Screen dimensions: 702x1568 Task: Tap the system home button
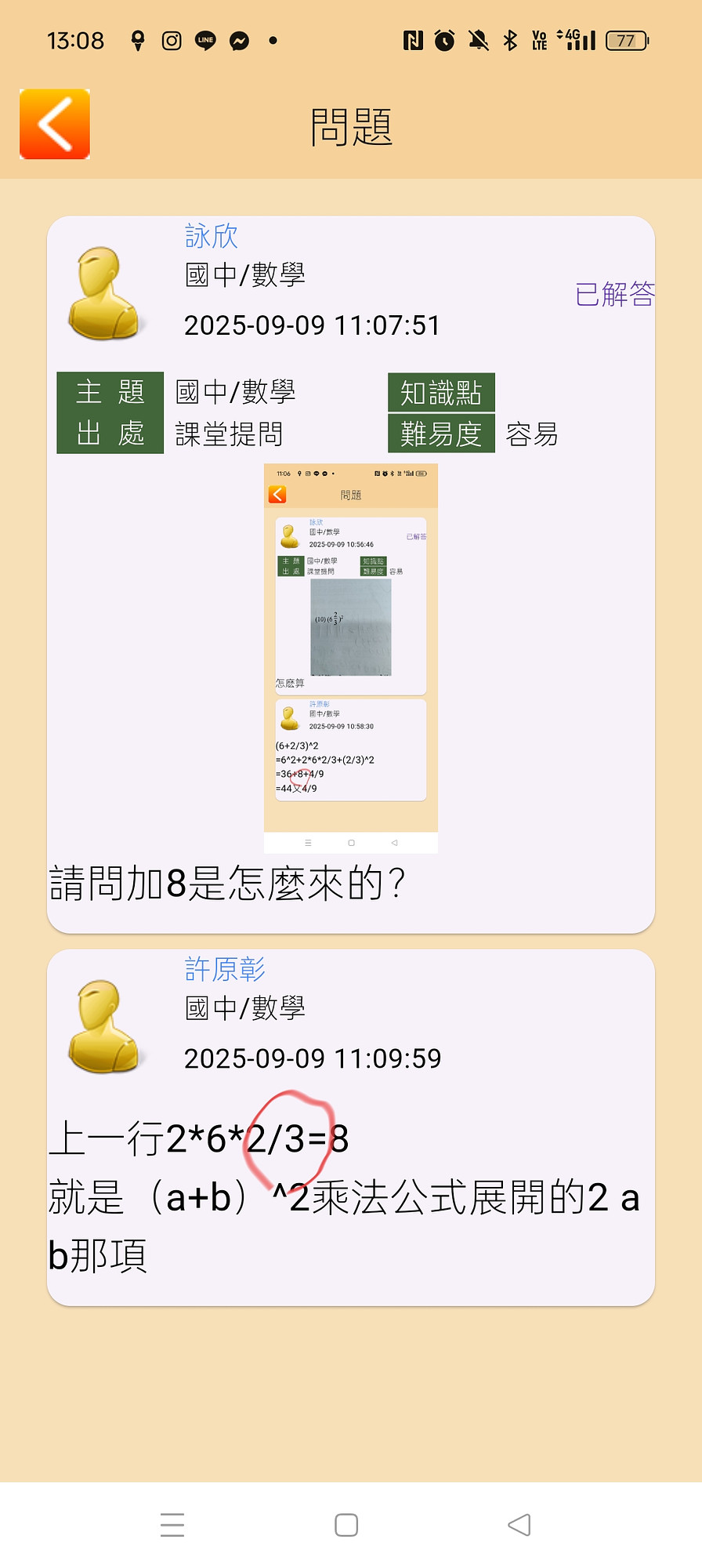(346, 1525)
